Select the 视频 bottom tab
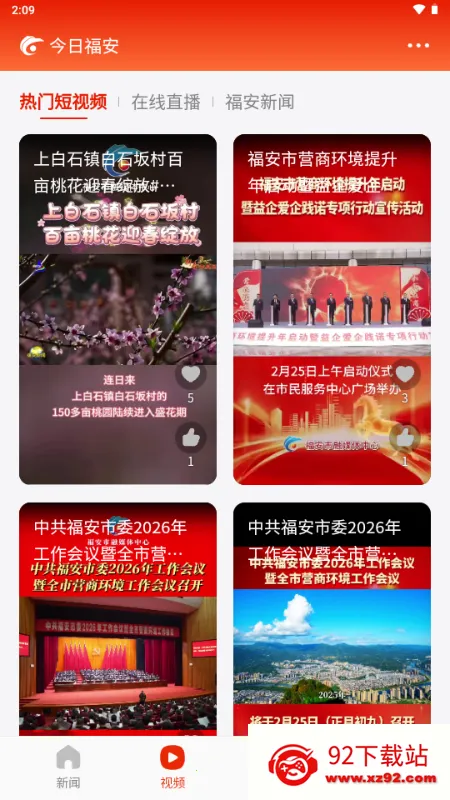The height and width of the screenshot is (800, 450). click(172, 767)
